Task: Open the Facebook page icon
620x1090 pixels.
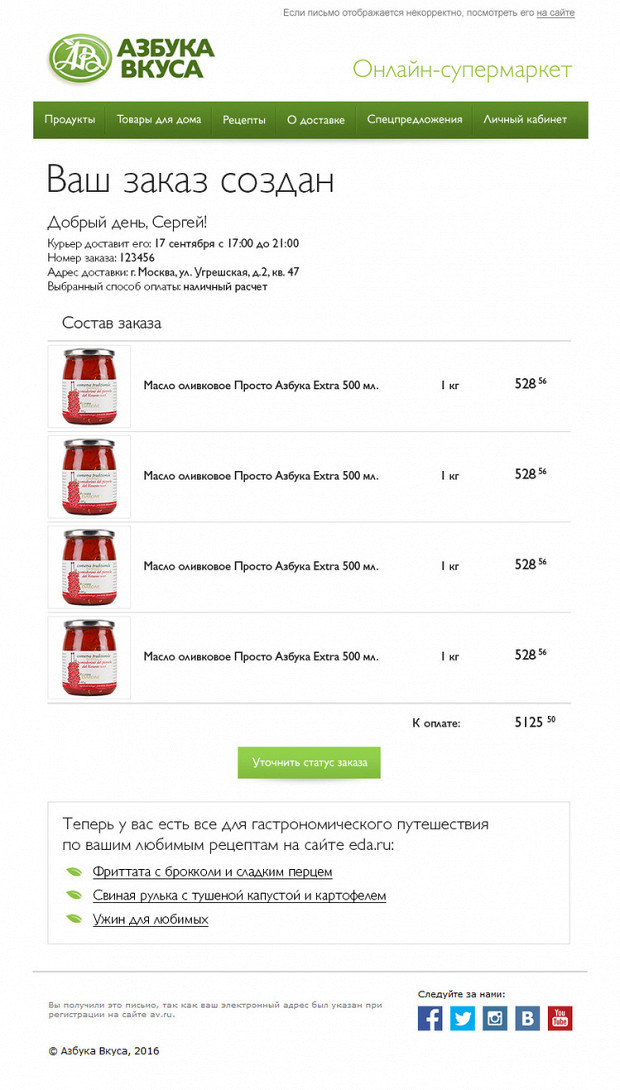Action: point(430,1018)
